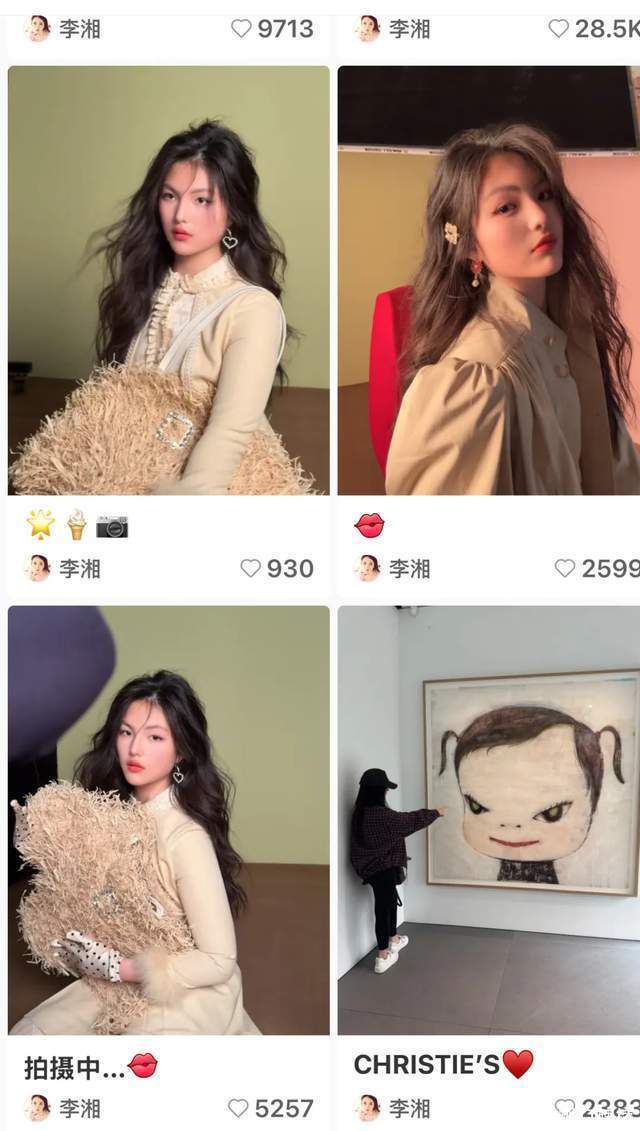Image resolution: width=640 pixels, height=1131 pixels.
Task: Open the red chair post with 2599 likes
Action: coord(488,280)
